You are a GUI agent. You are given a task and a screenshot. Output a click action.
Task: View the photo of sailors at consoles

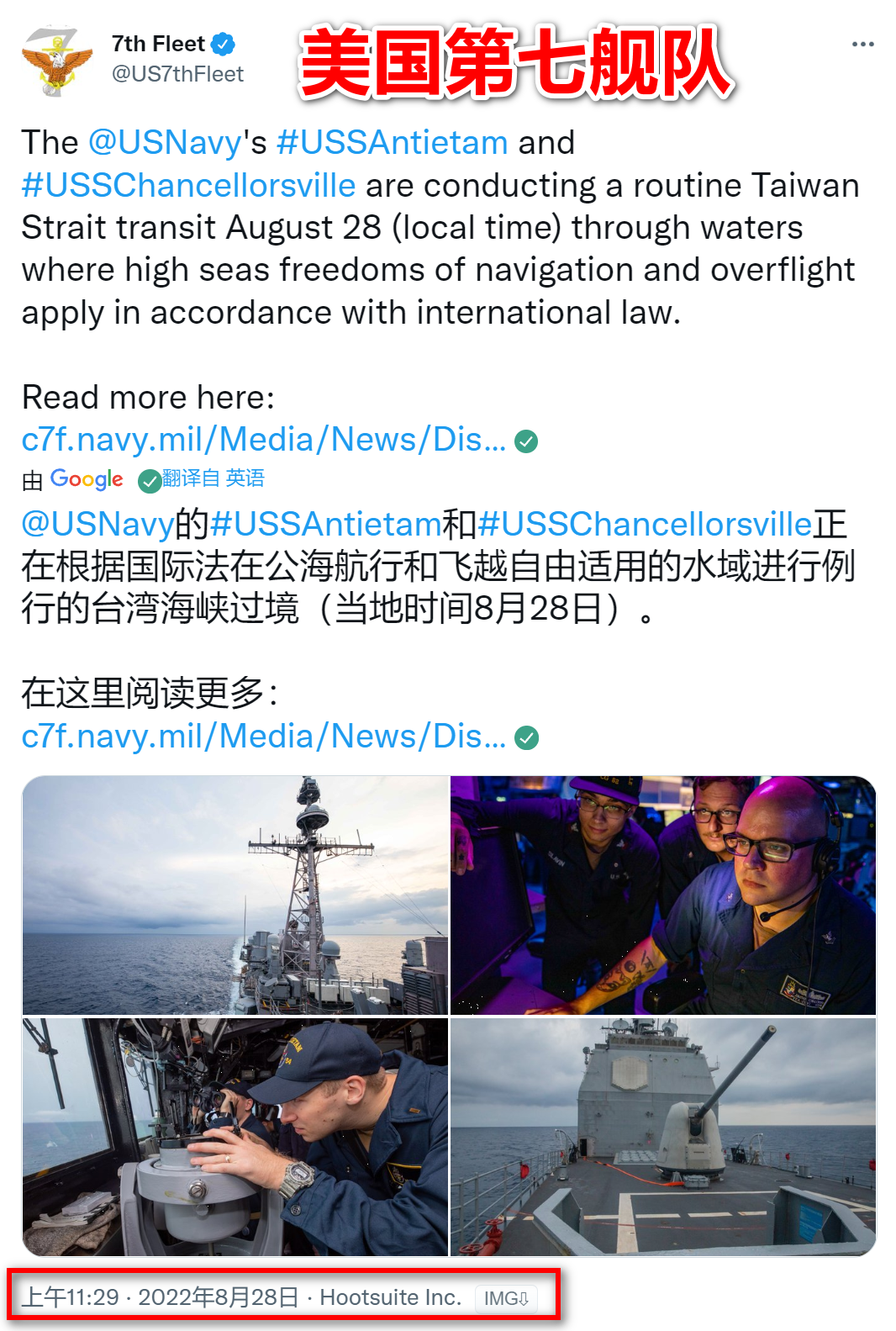pos(663,895)
